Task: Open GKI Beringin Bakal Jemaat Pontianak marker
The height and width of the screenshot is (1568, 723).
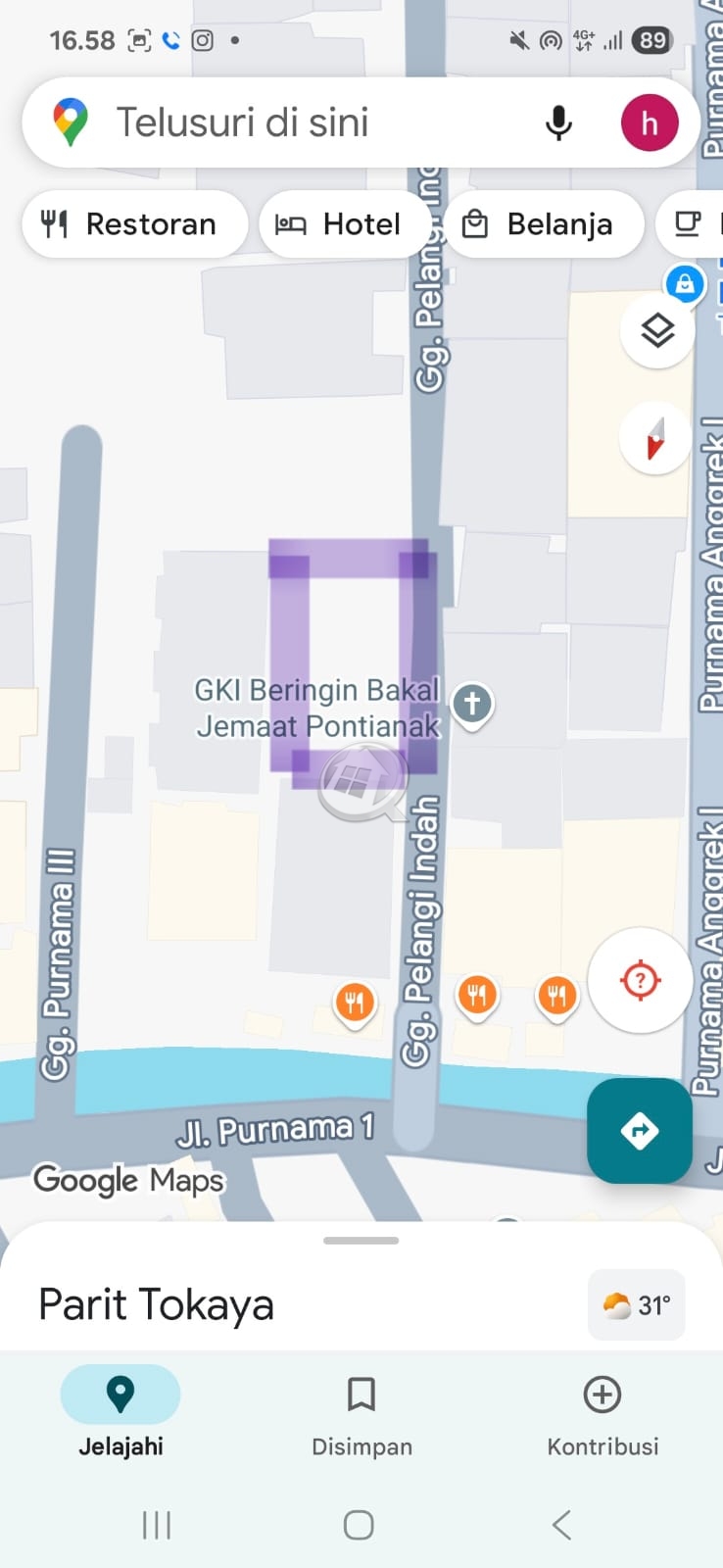Action: (x=472, y=704)
